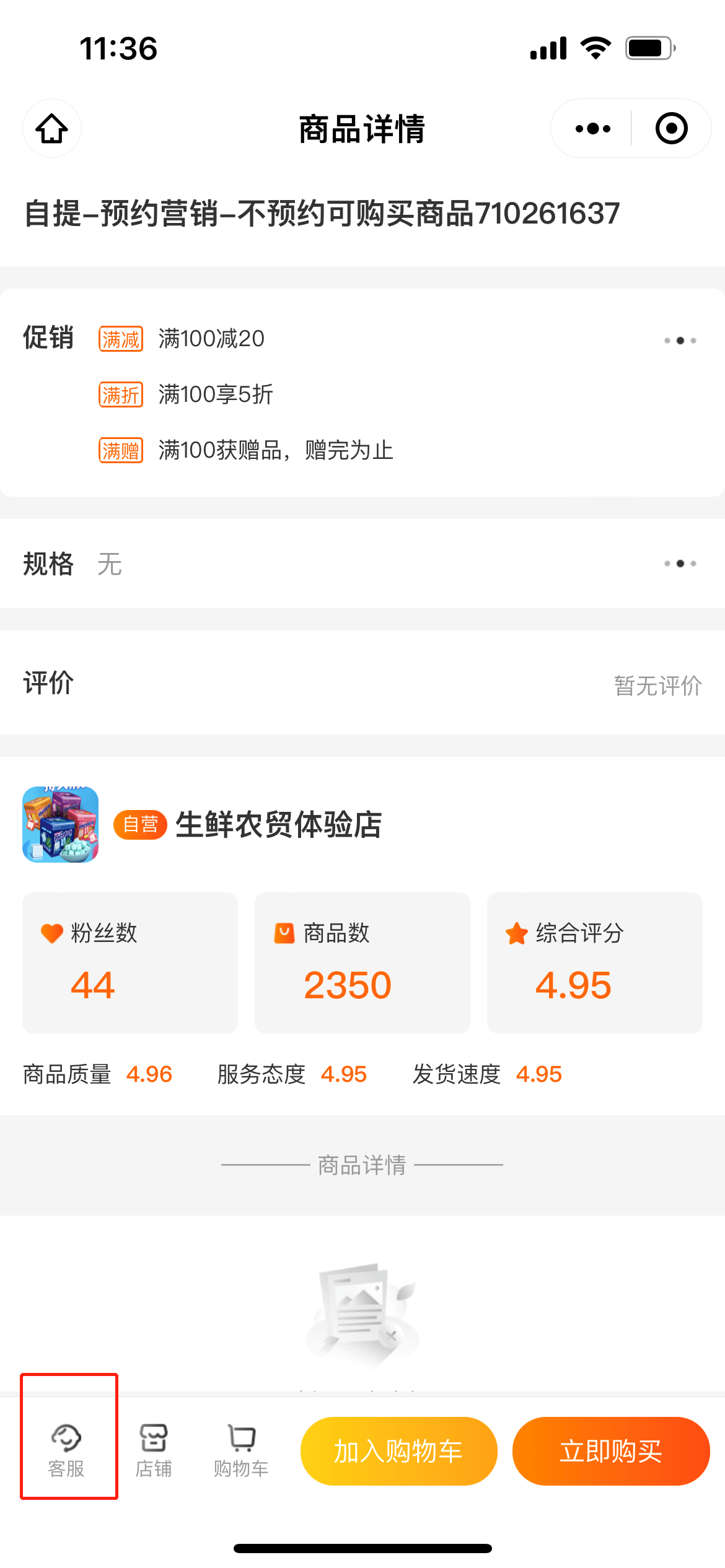Open the 生鲜农贸体验店 store page

point(278,825)
